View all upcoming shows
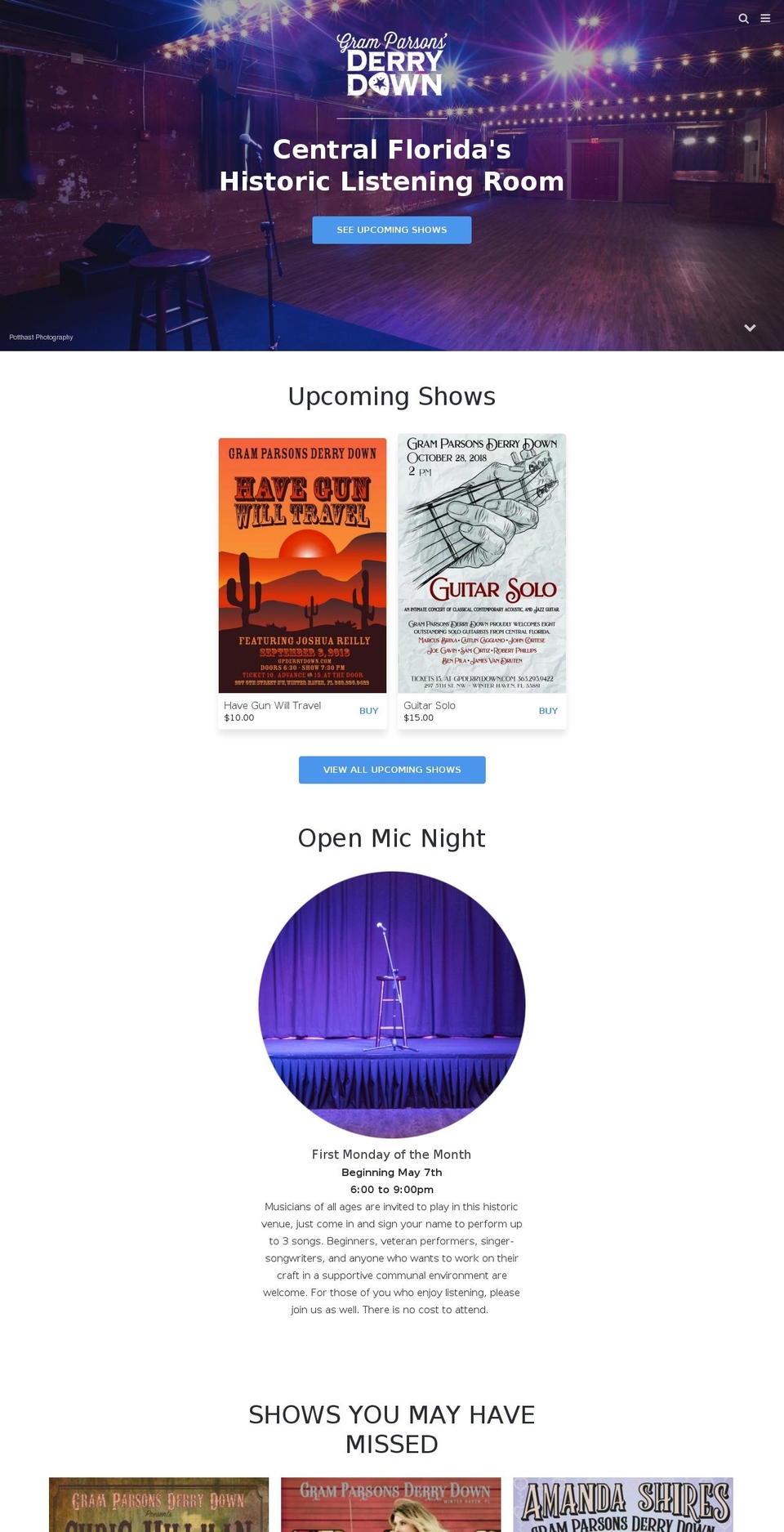This screenshot has width=784, height=1532. click(392, 770)
